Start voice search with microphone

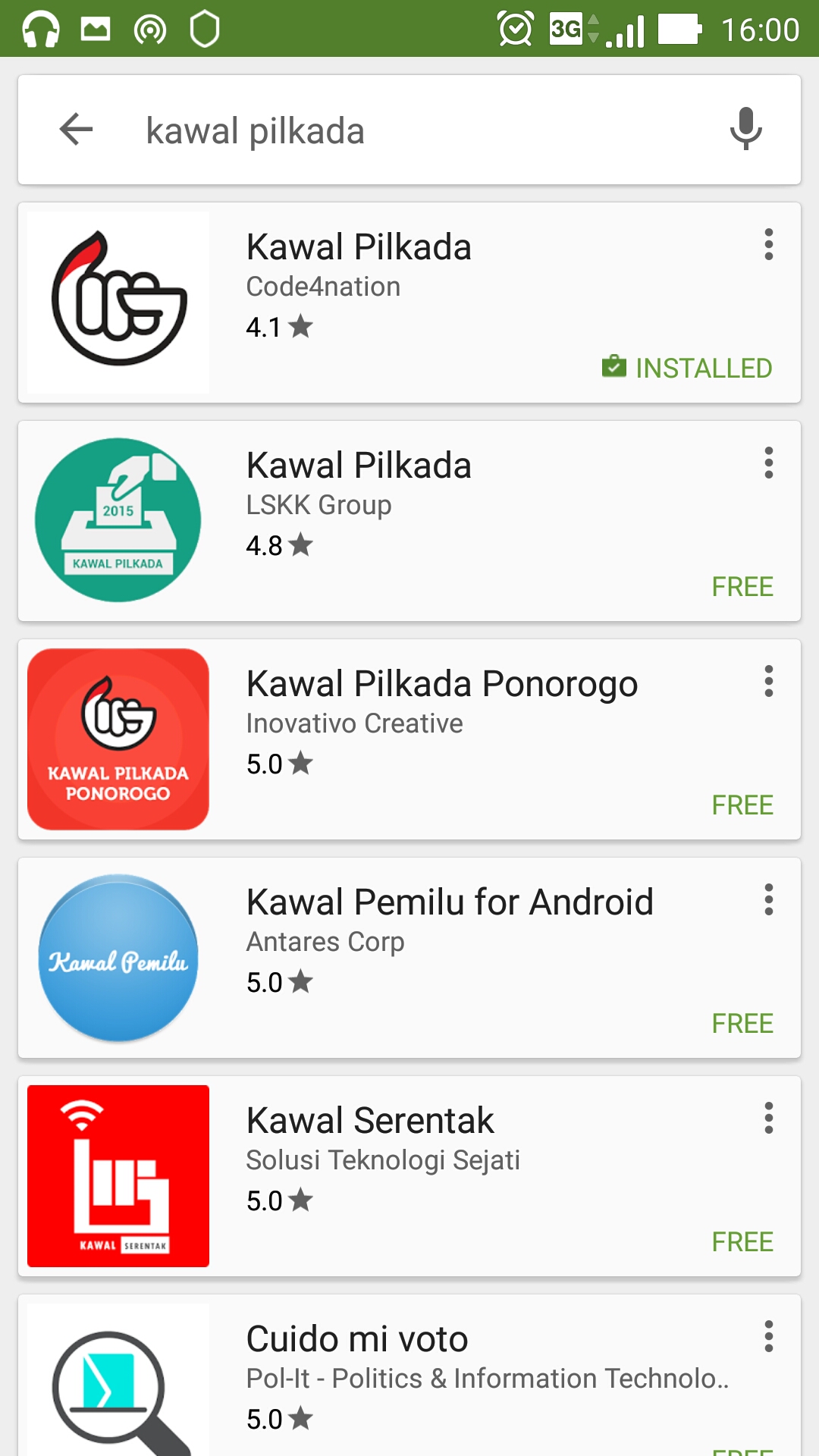tap(745, 129)
